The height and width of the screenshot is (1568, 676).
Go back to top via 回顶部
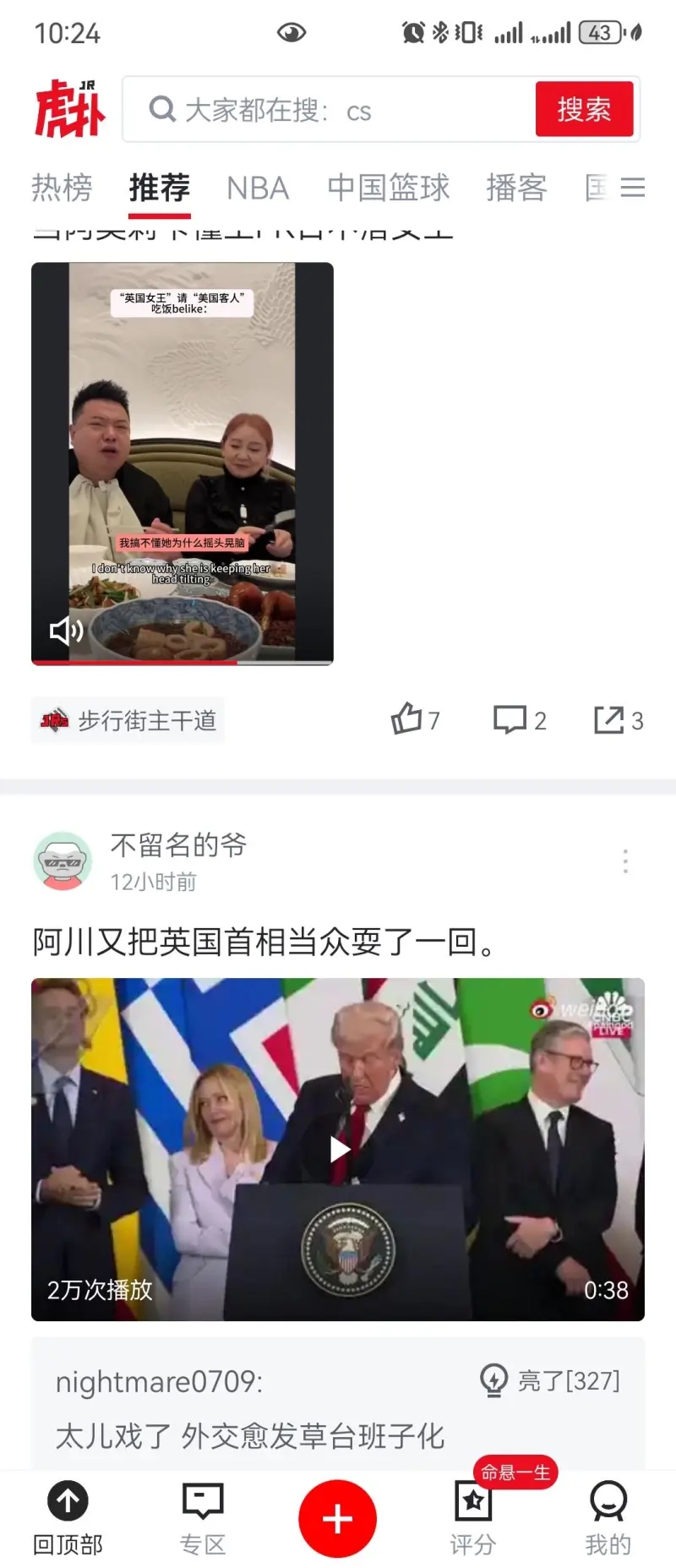click(x=68, y=1518)
